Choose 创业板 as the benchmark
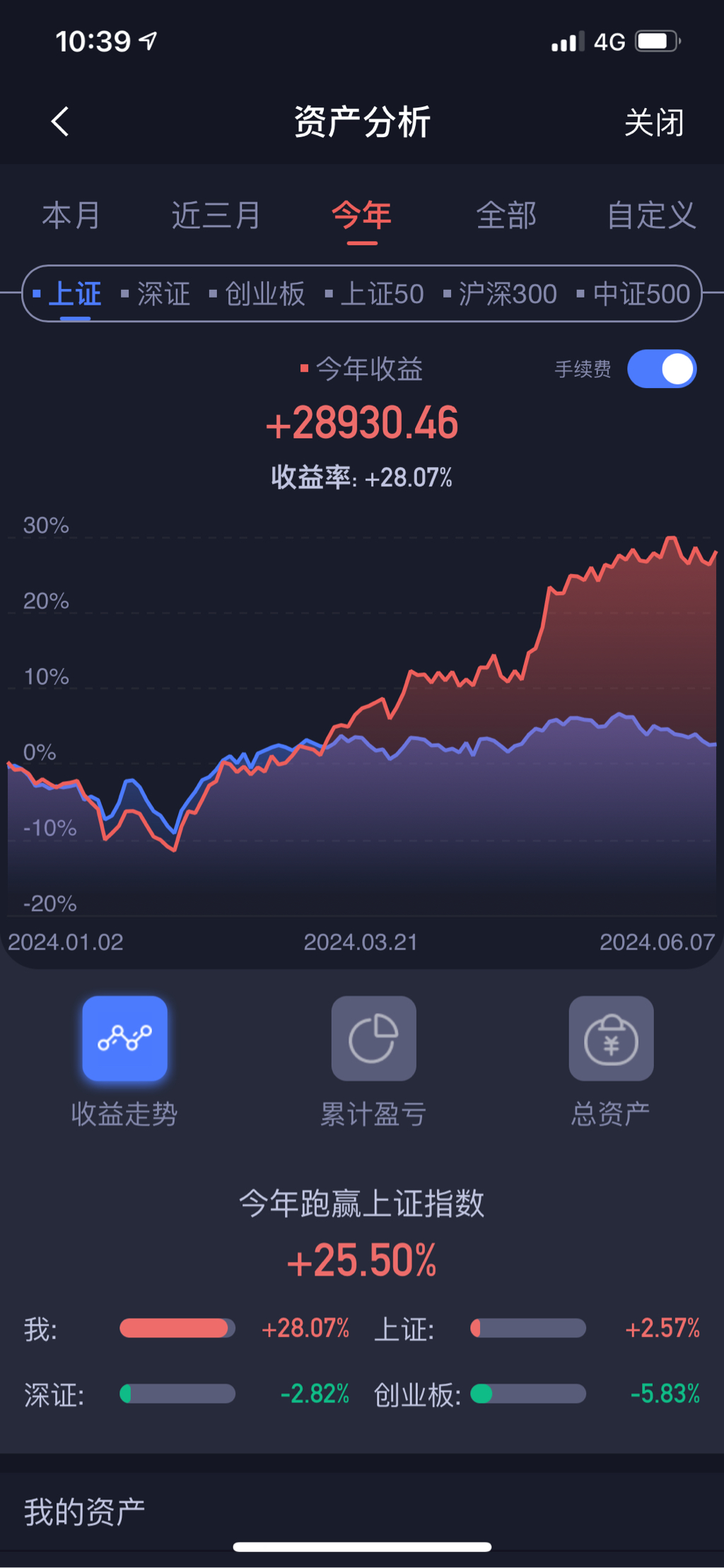 pos(264,294)
